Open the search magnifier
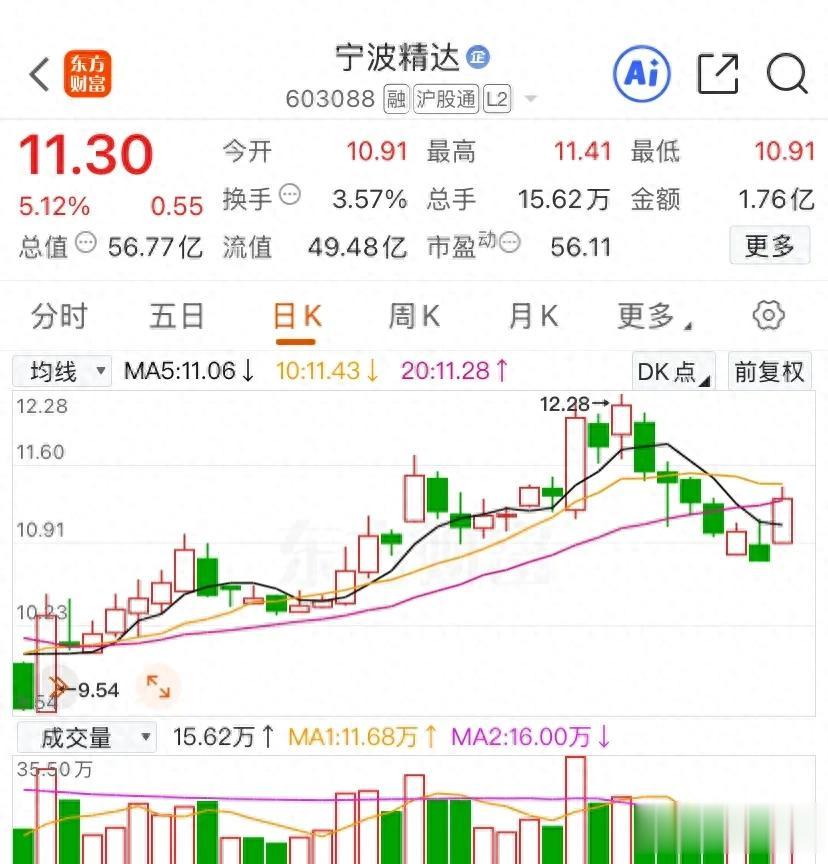The image size is (828, 864). tap(787, 73)
